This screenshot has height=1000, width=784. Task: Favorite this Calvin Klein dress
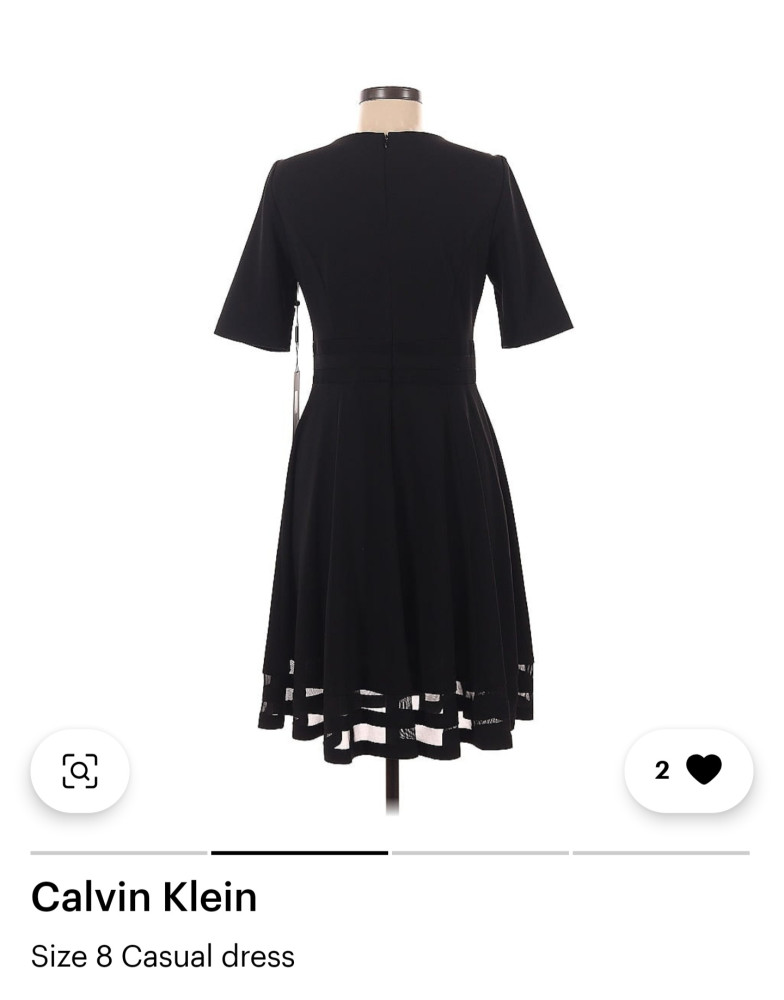tap(703, 769)
